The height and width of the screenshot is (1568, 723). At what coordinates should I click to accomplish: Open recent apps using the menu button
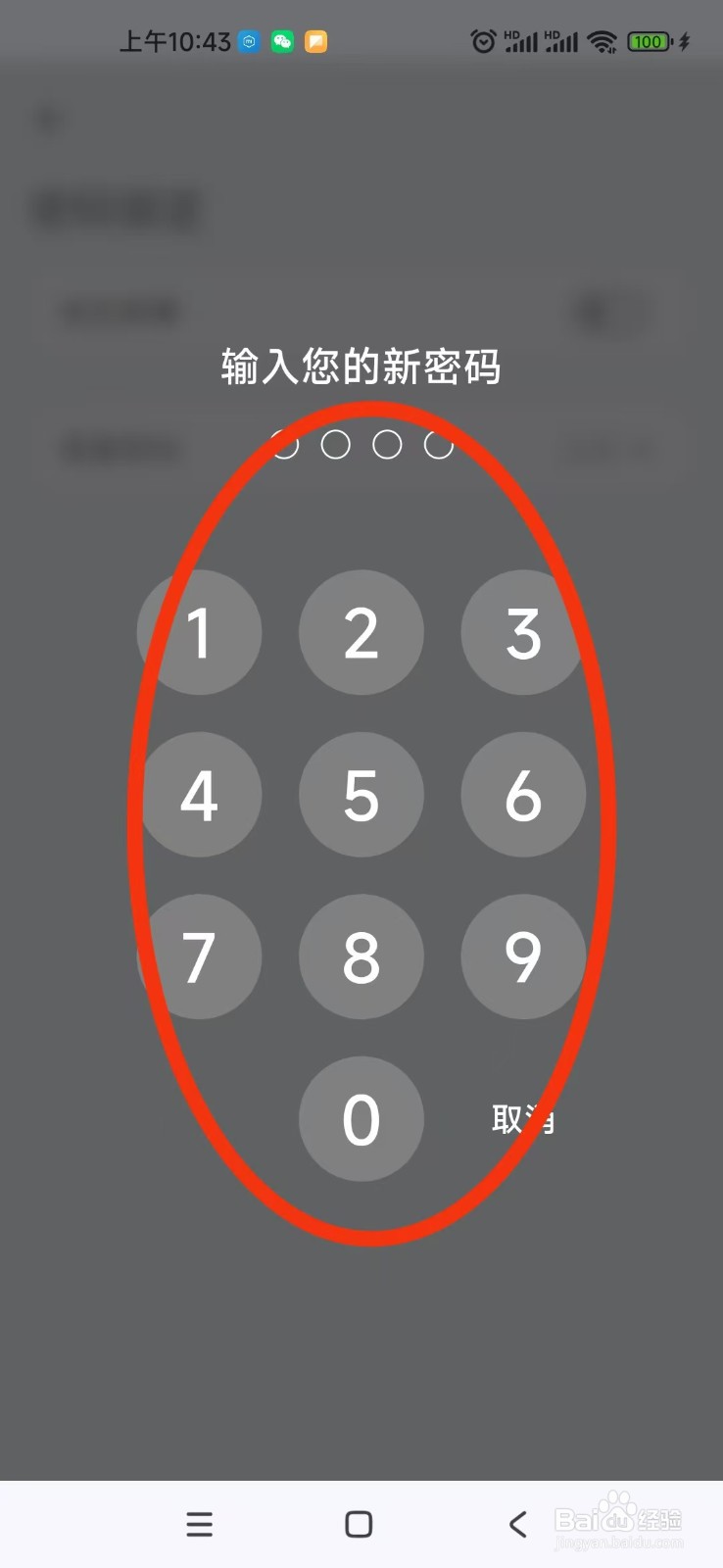200,1524
